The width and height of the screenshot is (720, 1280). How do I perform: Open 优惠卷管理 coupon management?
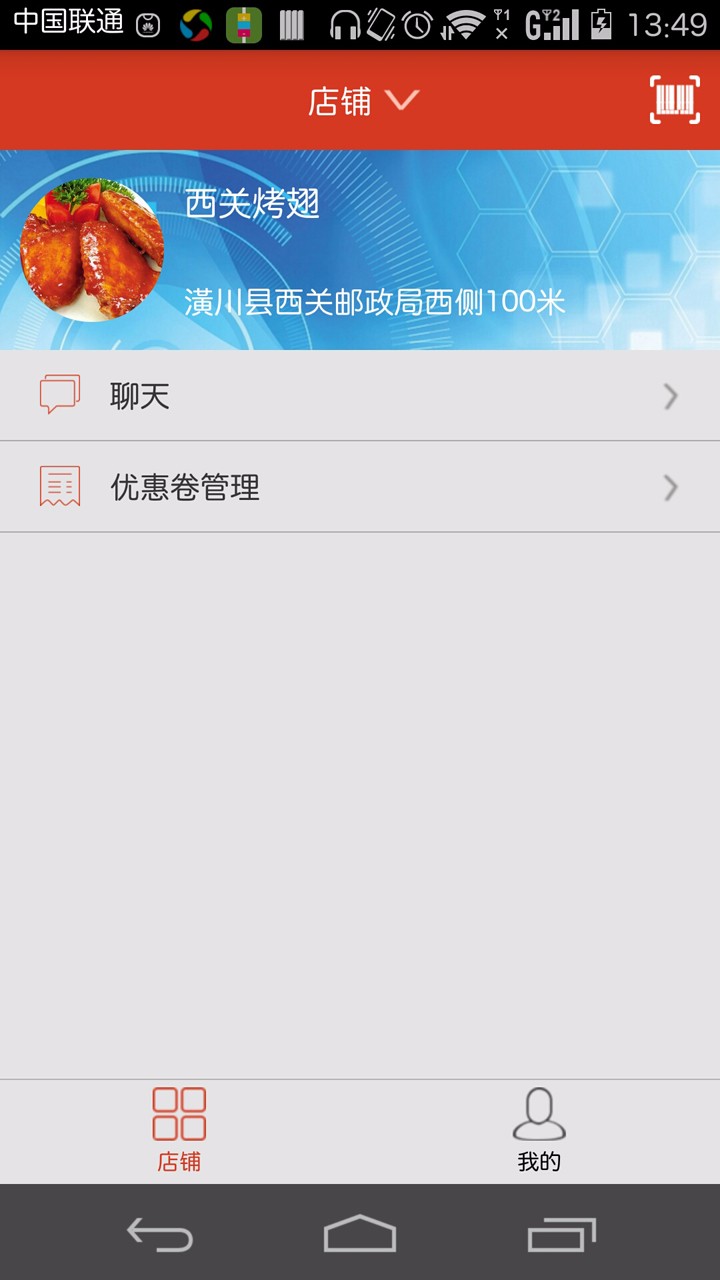click(360, 487)
